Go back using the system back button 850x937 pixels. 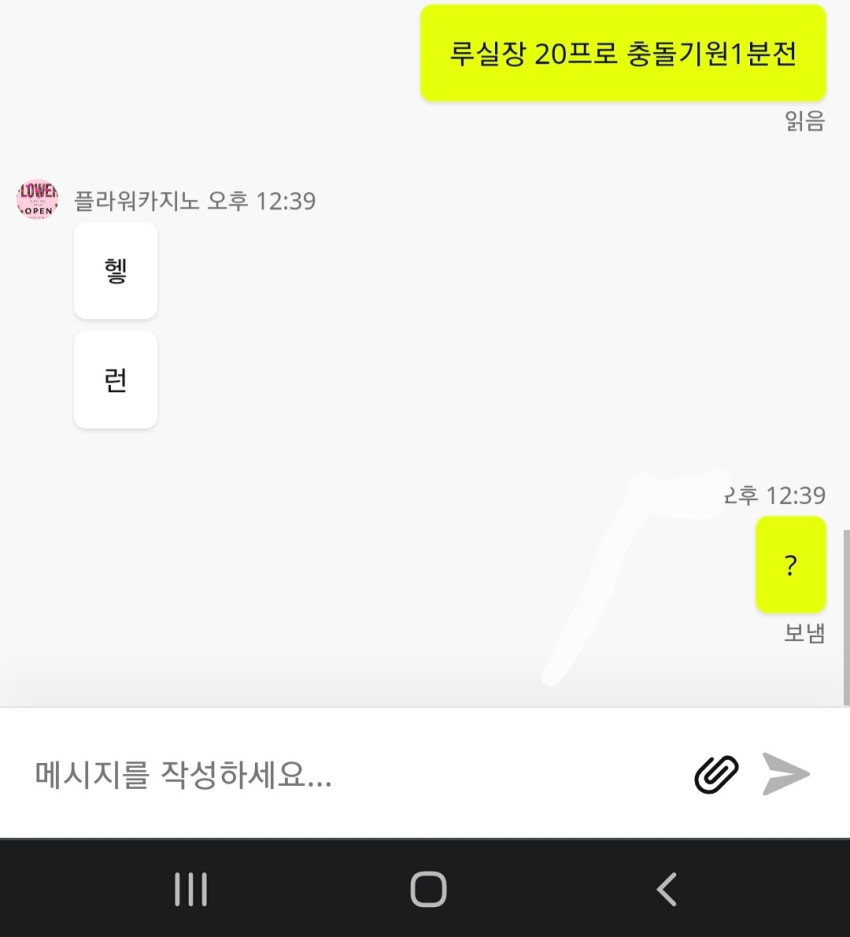tap(666, 889)
